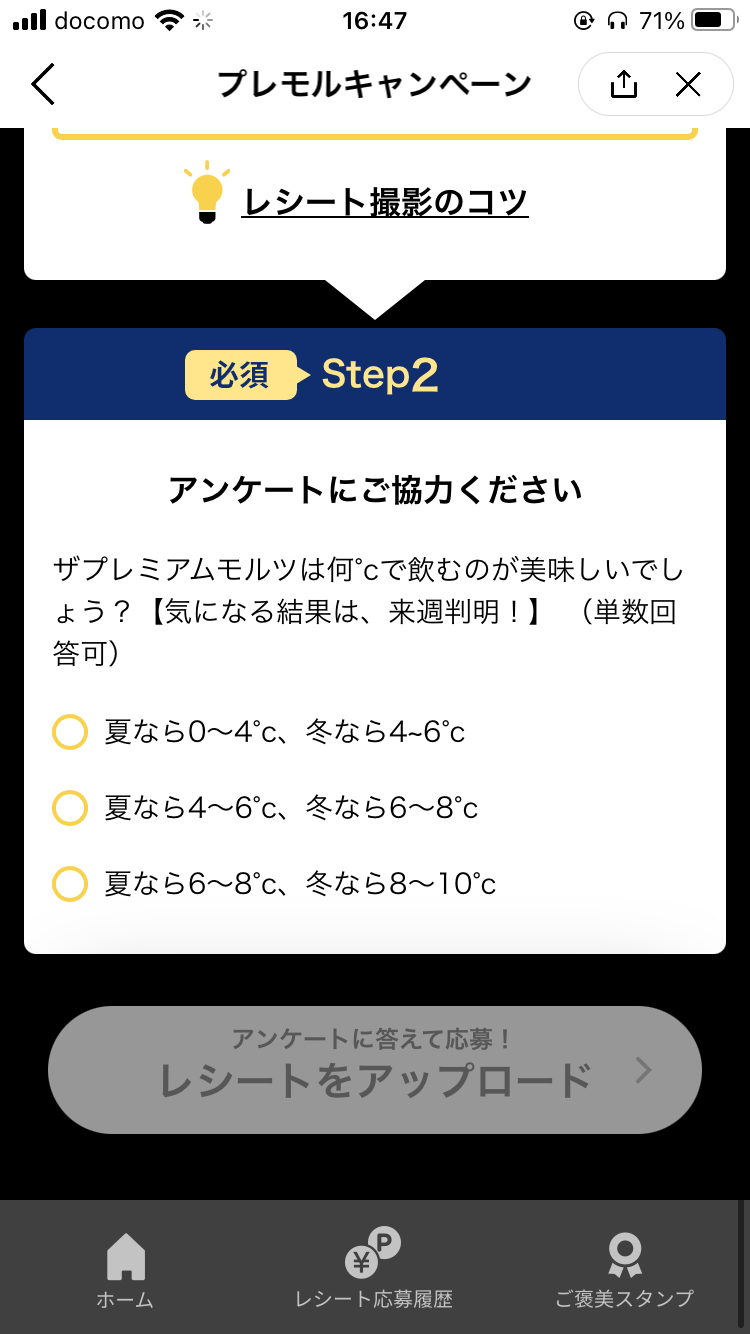Screen dimensions: 750x1334
Task: Close the campaign page
Action: pyautogui.click(x=688, y=85)
